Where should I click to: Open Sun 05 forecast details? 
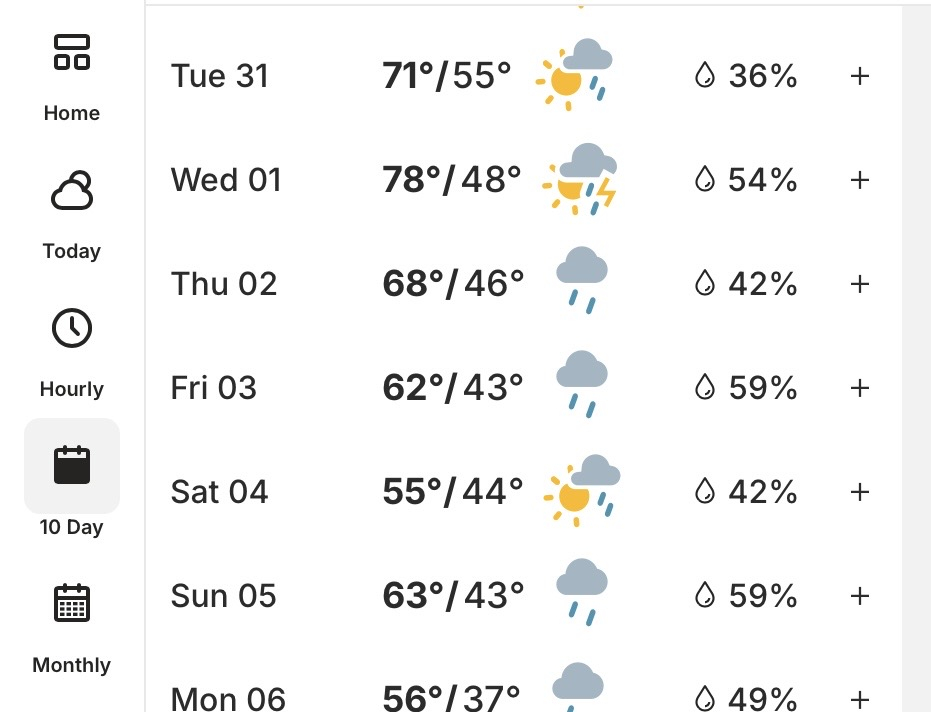click(859, 596)
